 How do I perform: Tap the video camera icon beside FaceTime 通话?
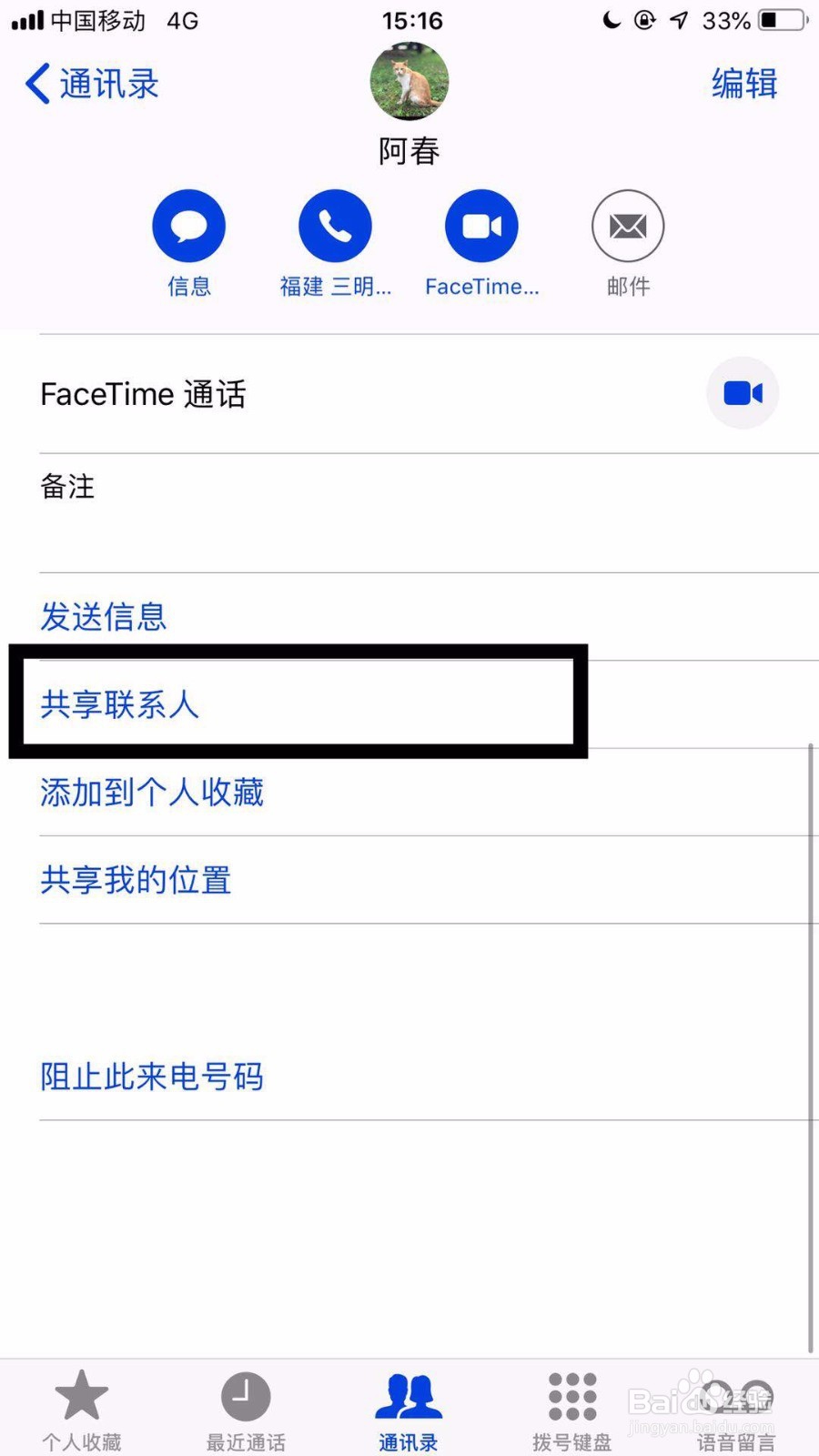[743, 393]
